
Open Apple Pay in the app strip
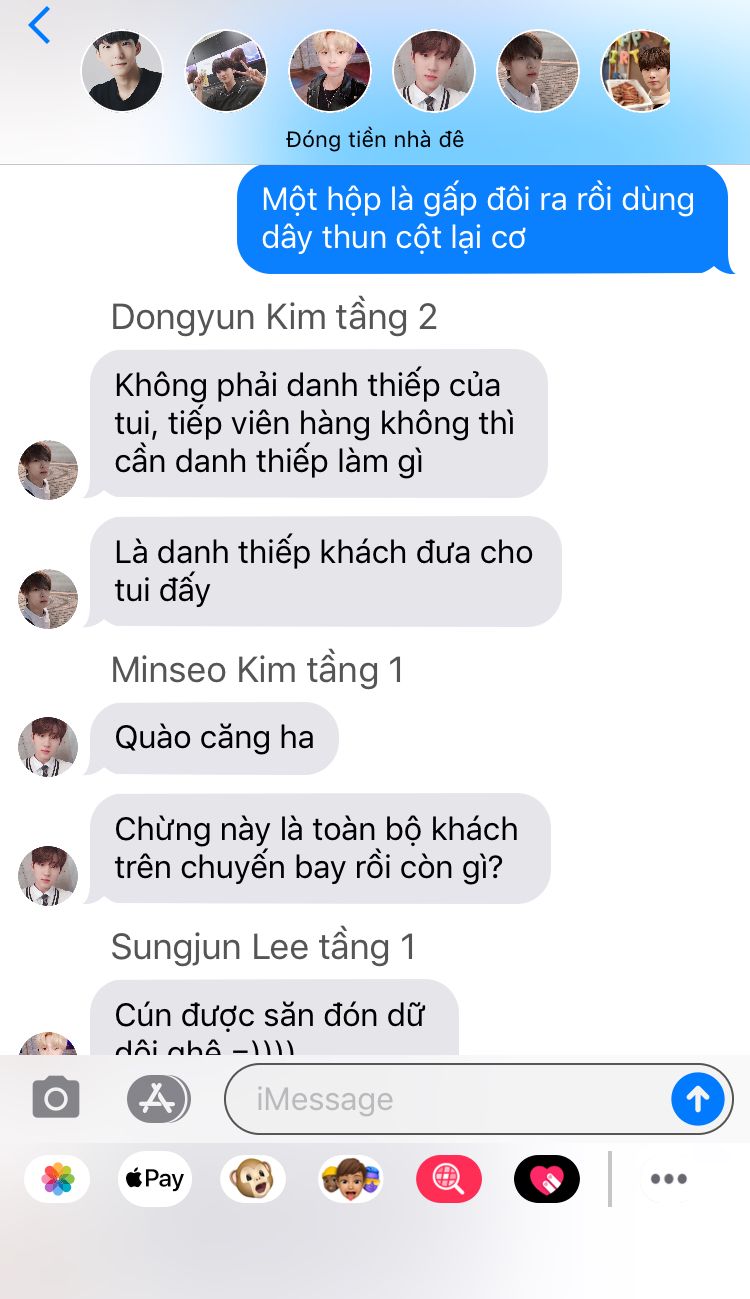tap(154, 1179)
